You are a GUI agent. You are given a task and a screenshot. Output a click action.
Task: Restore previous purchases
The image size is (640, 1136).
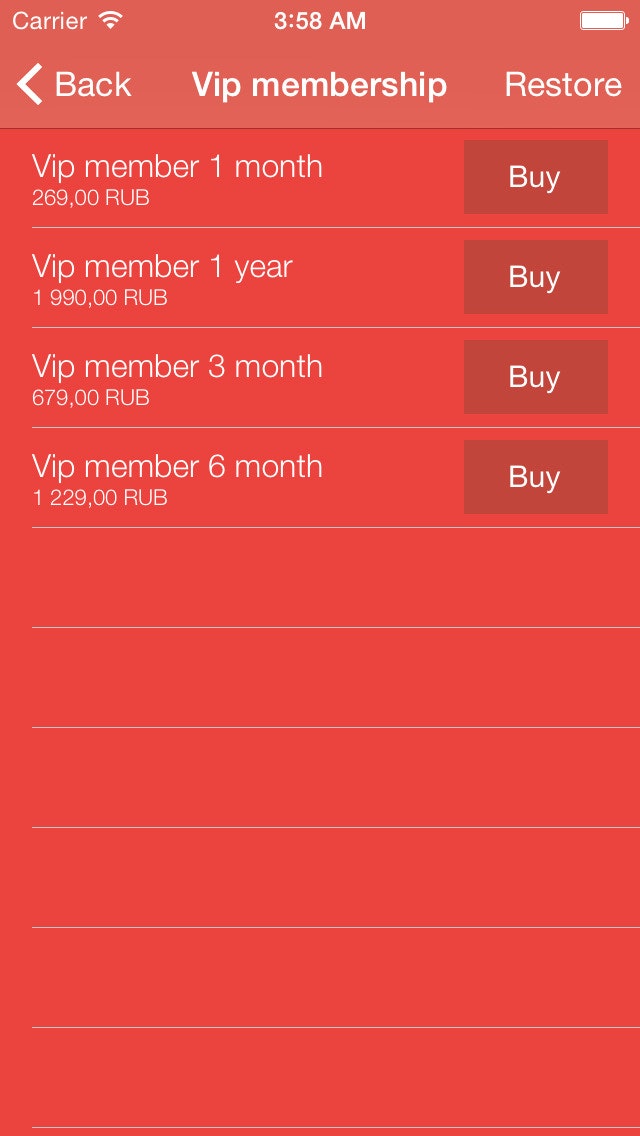coord(563,85)
